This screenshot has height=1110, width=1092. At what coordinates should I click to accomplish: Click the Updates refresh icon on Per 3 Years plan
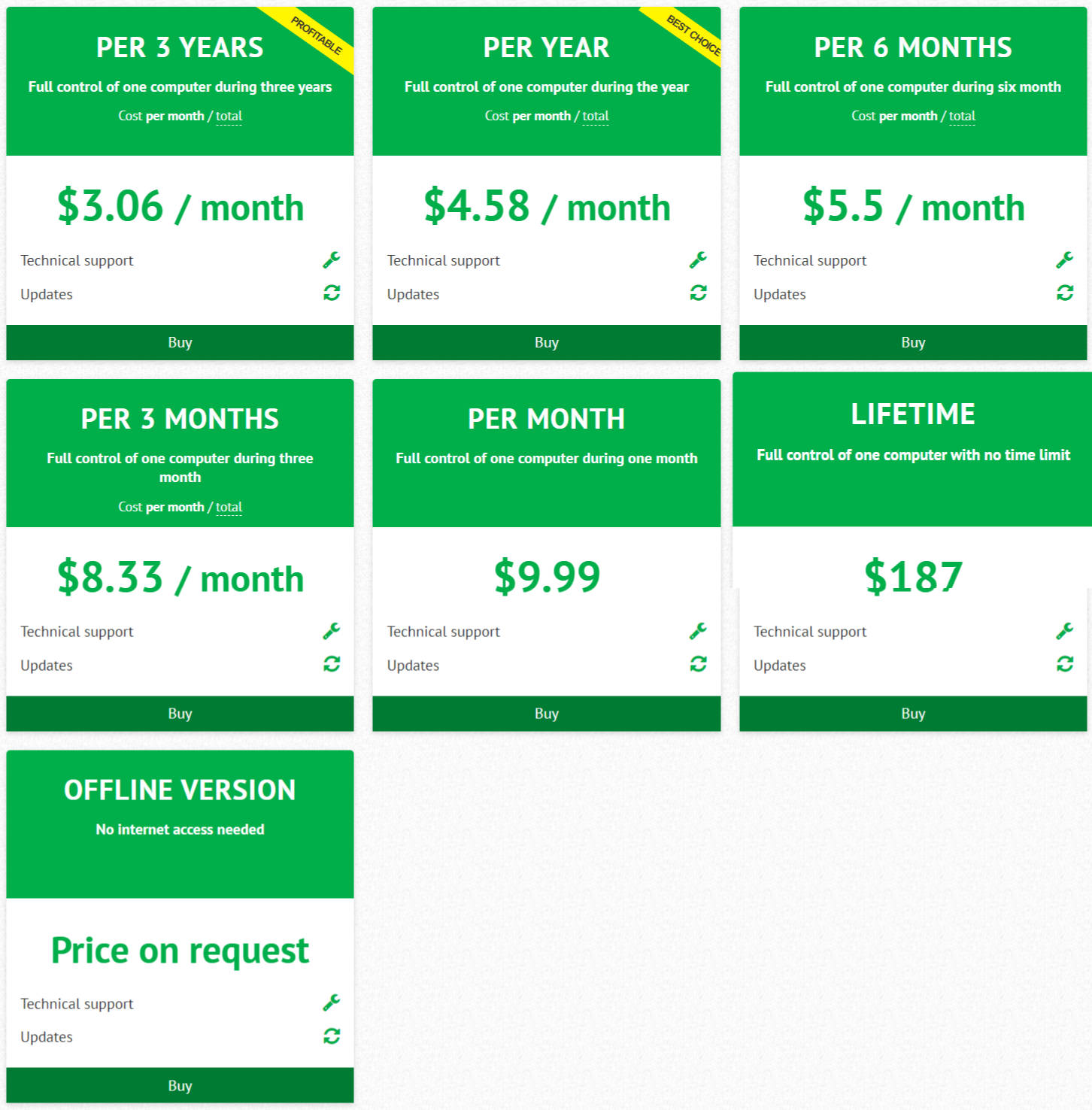[331, 293]
